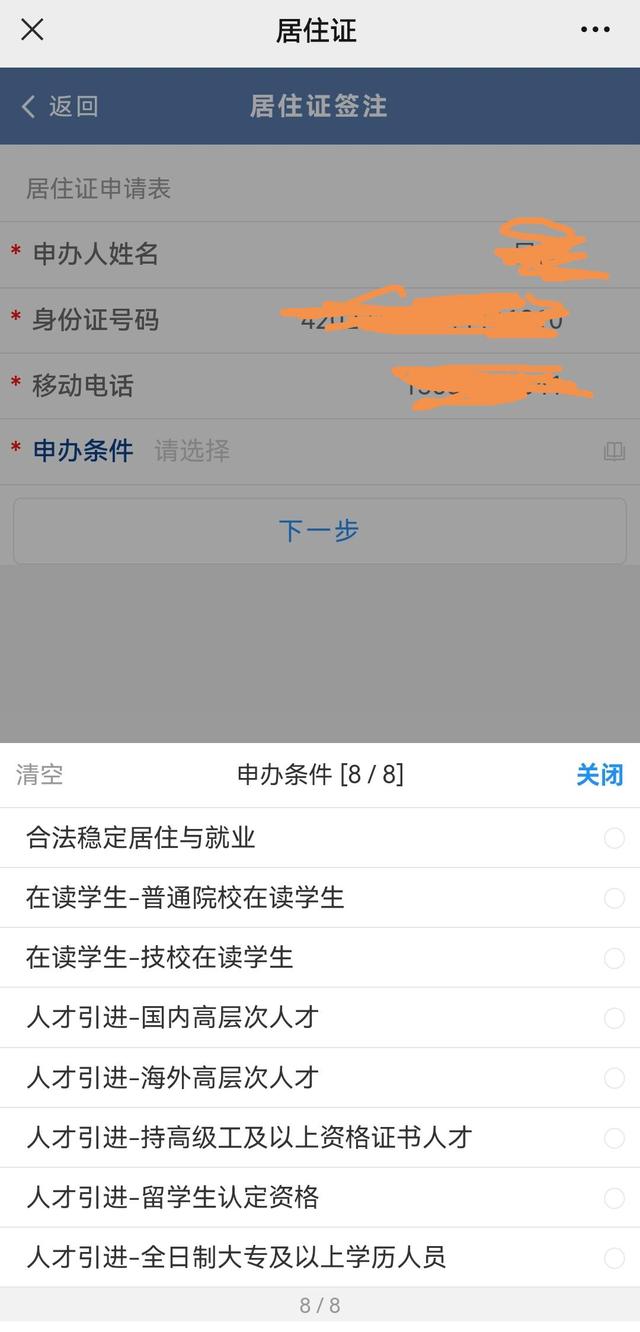Close the 居住证 mini-program page
Viewport: 640px width, 1332px height.
pos(32,30)
